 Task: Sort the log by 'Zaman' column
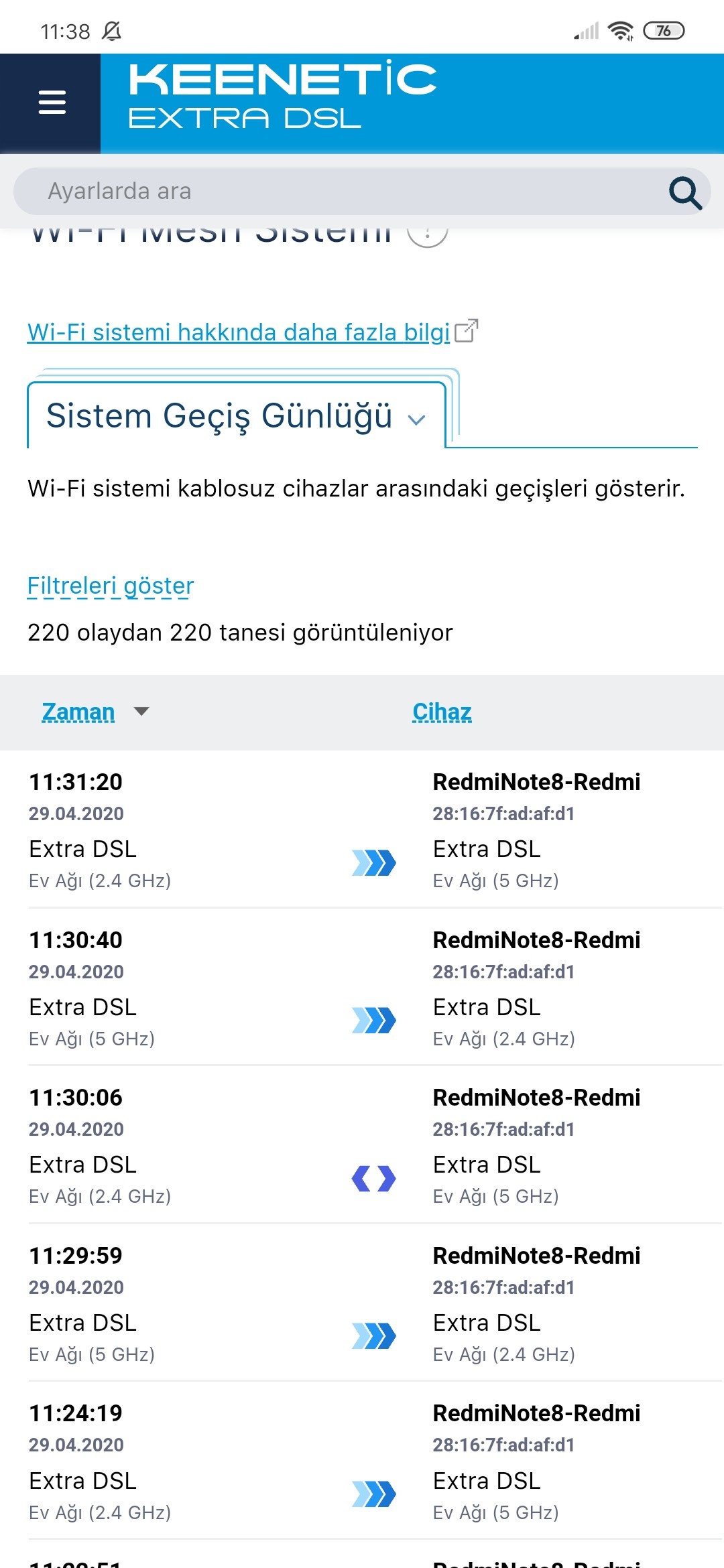coord(78,712)
